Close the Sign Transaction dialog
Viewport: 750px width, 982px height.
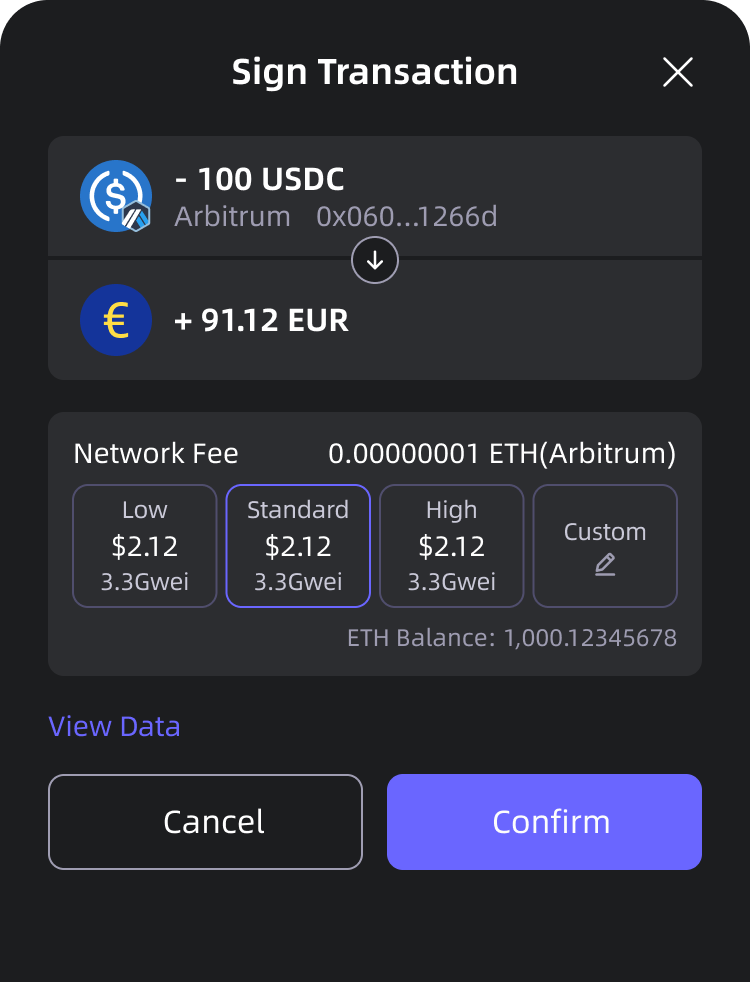(x=678, y=72)
